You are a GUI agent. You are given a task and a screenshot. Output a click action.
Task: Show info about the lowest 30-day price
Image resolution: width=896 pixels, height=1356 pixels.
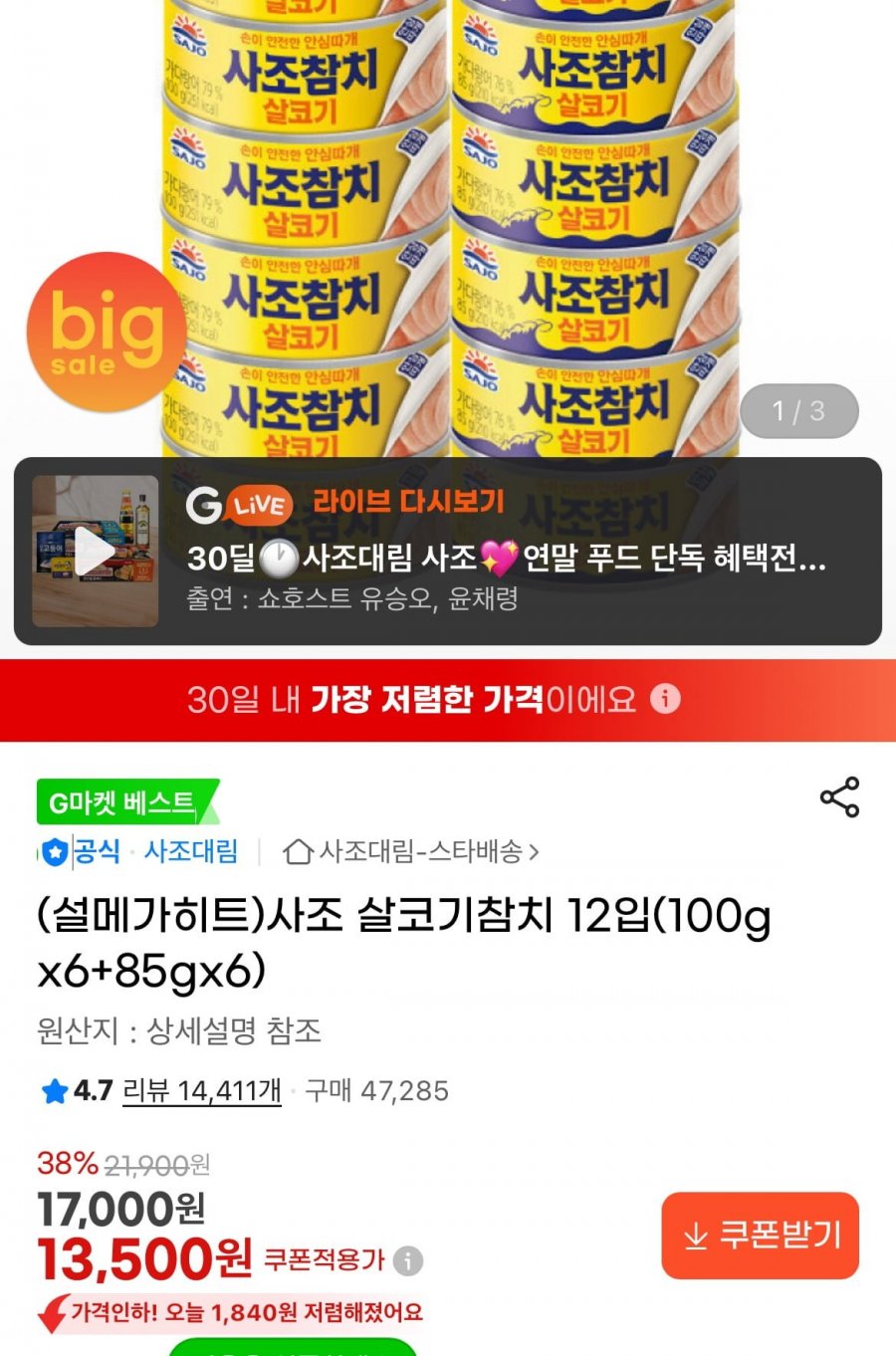pyautogui.click(x=666, y=699)
